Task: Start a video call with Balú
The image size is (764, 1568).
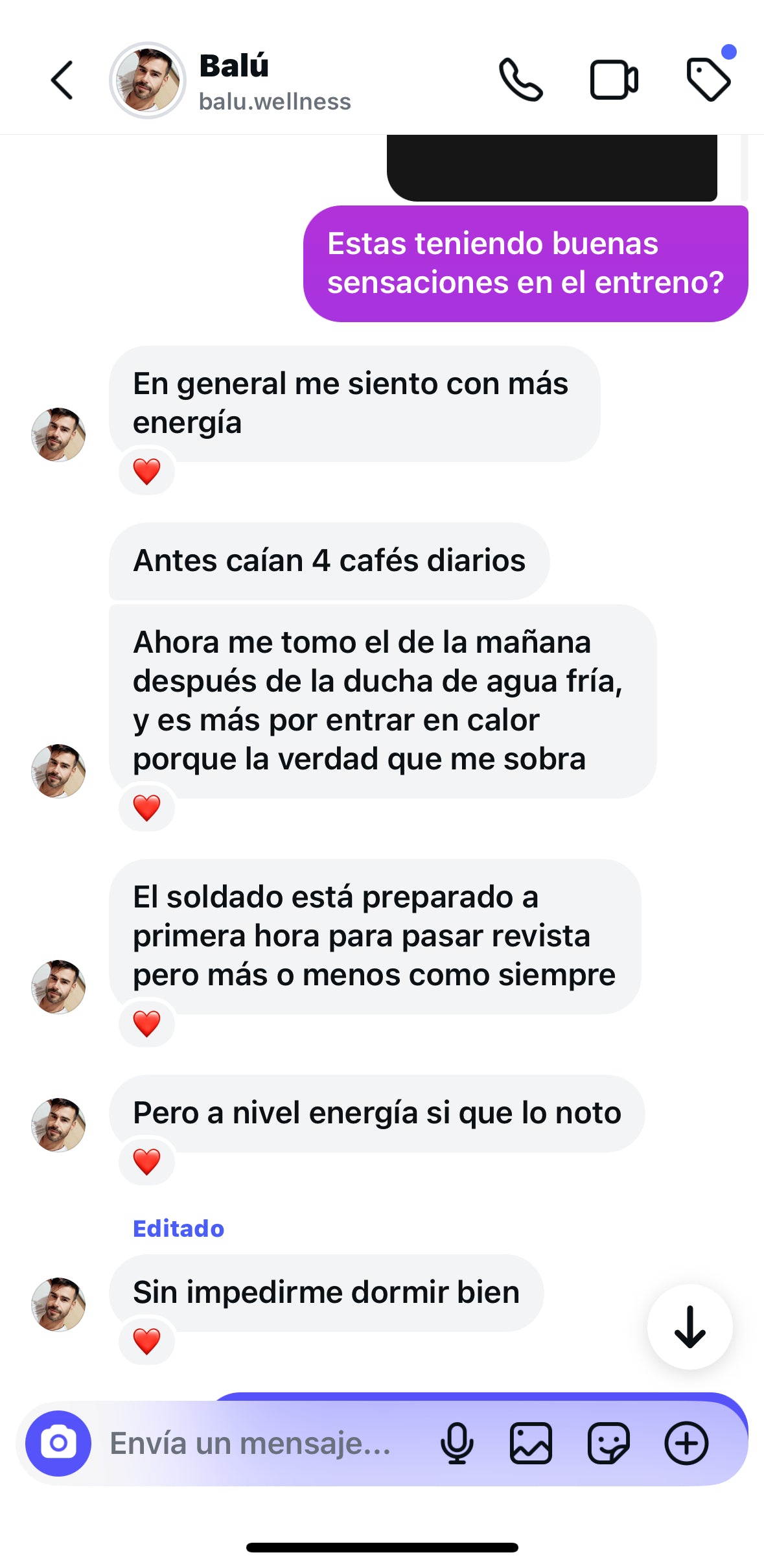Action: (x=614, y=80)
